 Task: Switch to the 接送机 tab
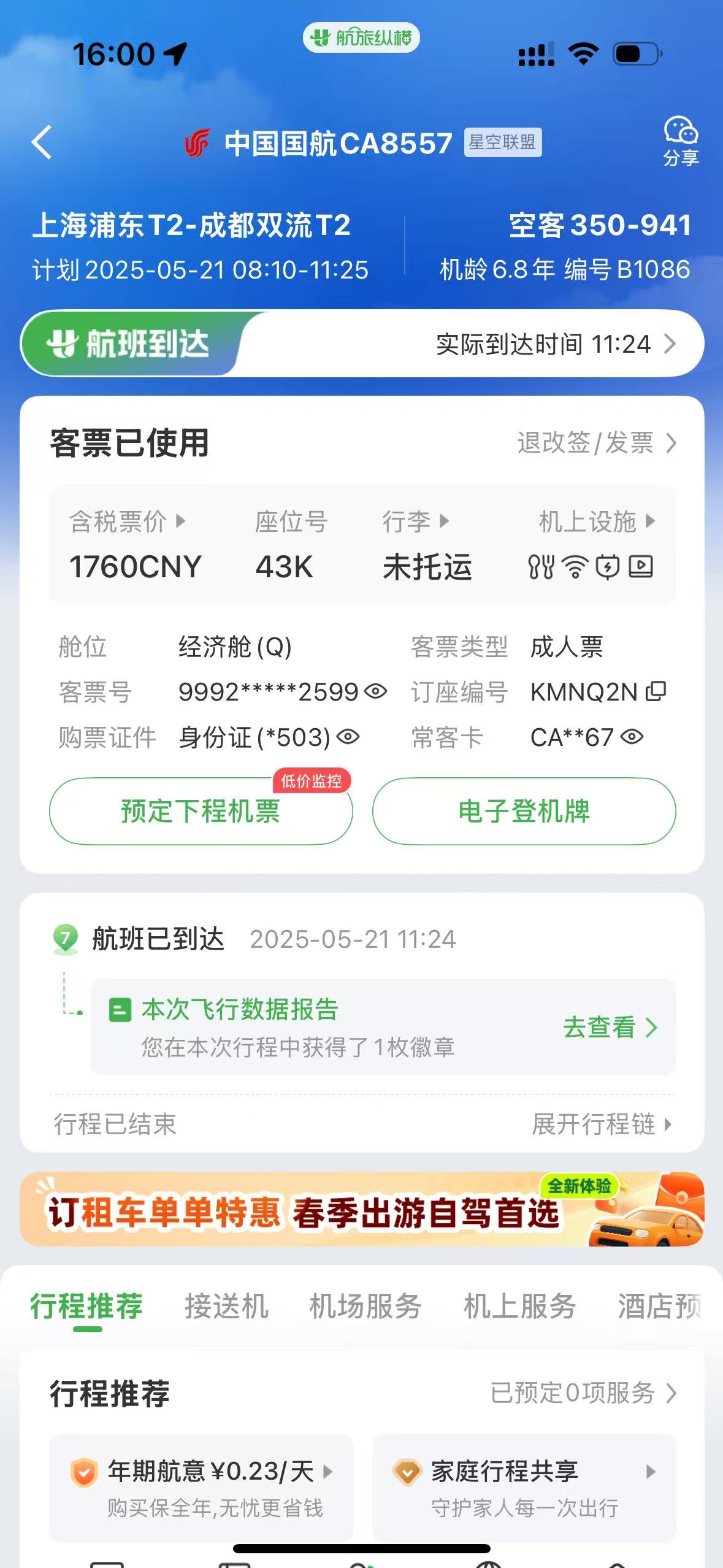[226, 1306]
